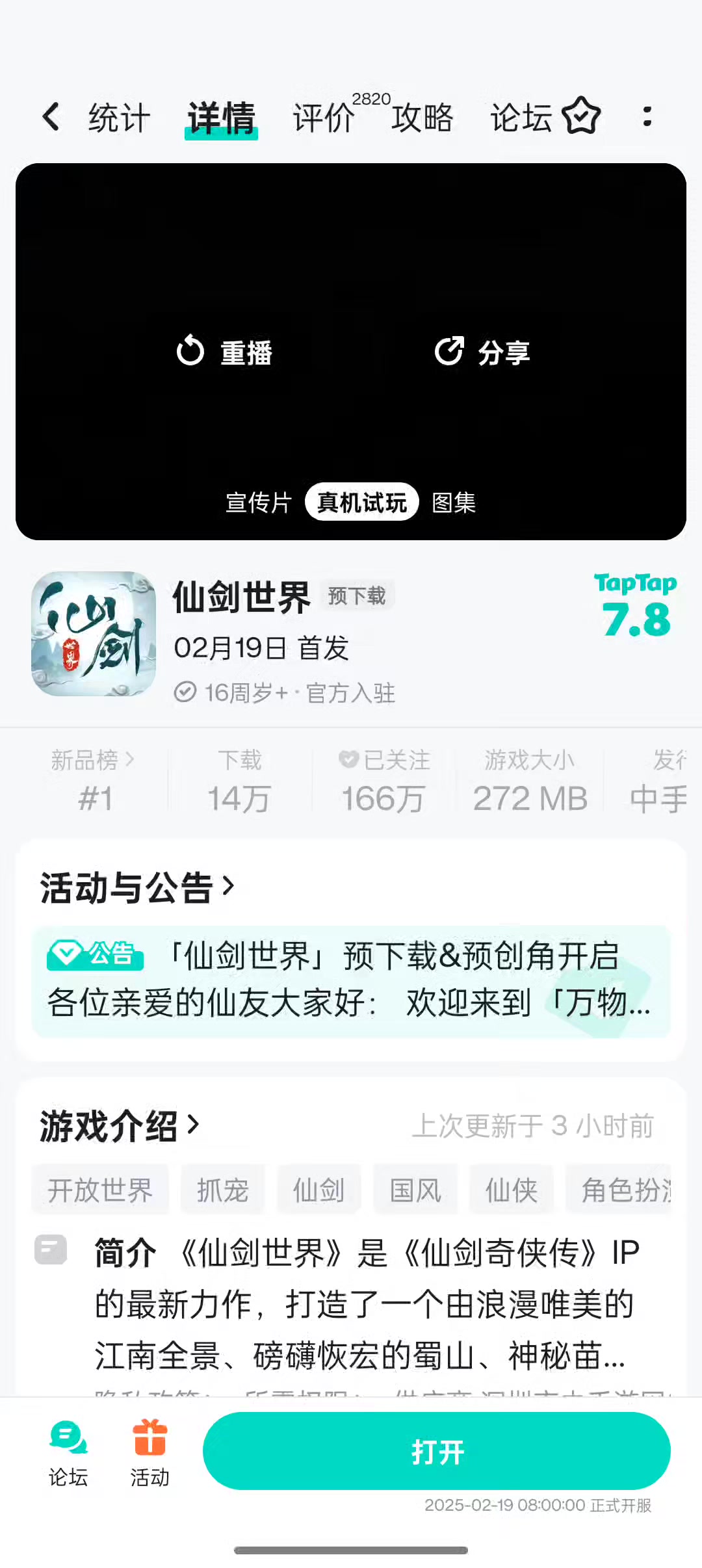This screenshot has width=702, height=1568.
Task: Select the 宣传片 media chip
Action: coord(259,503)
